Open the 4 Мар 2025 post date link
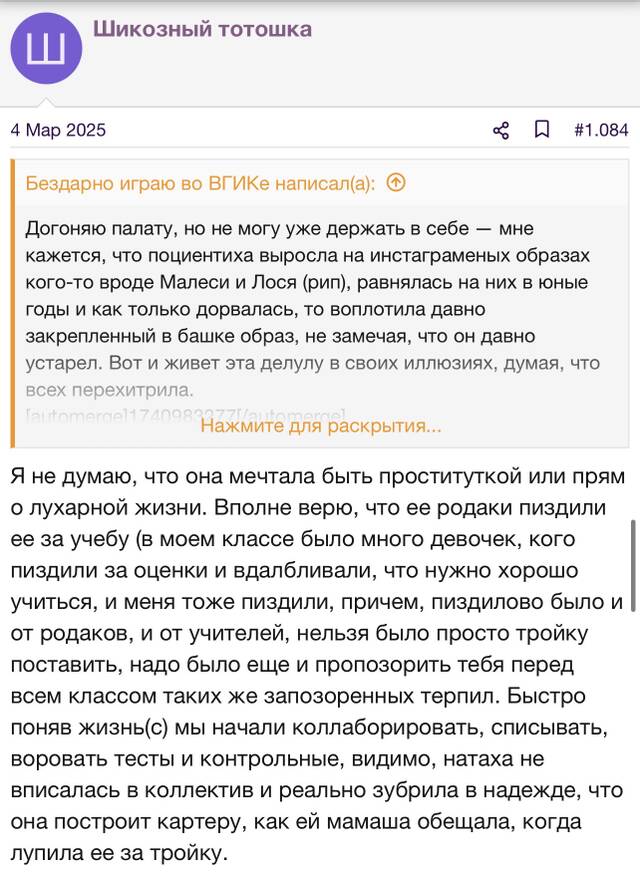This screenshot has width=640, height=873. 58,130
